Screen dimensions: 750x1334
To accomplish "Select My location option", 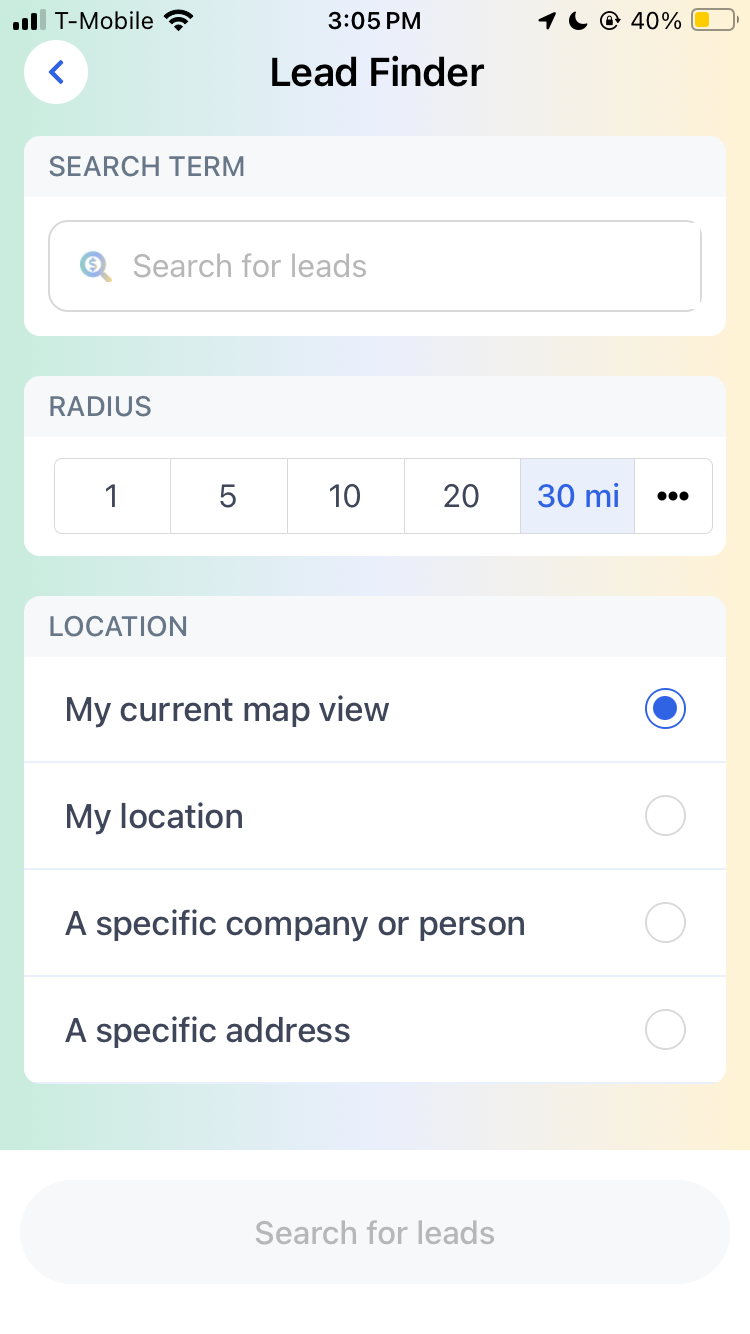I will 375,817.
